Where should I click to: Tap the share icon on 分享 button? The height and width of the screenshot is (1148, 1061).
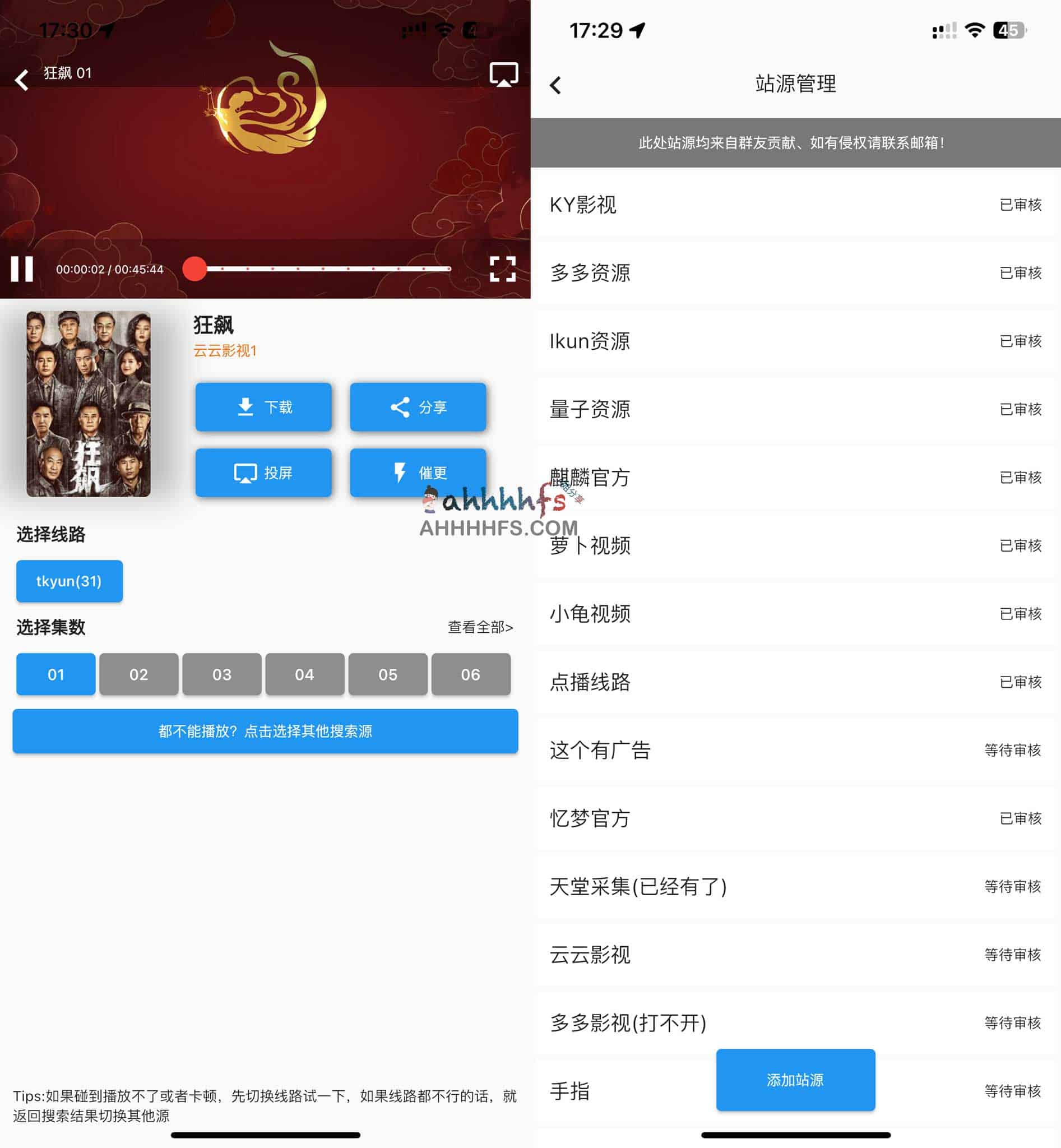pos(400,407)
